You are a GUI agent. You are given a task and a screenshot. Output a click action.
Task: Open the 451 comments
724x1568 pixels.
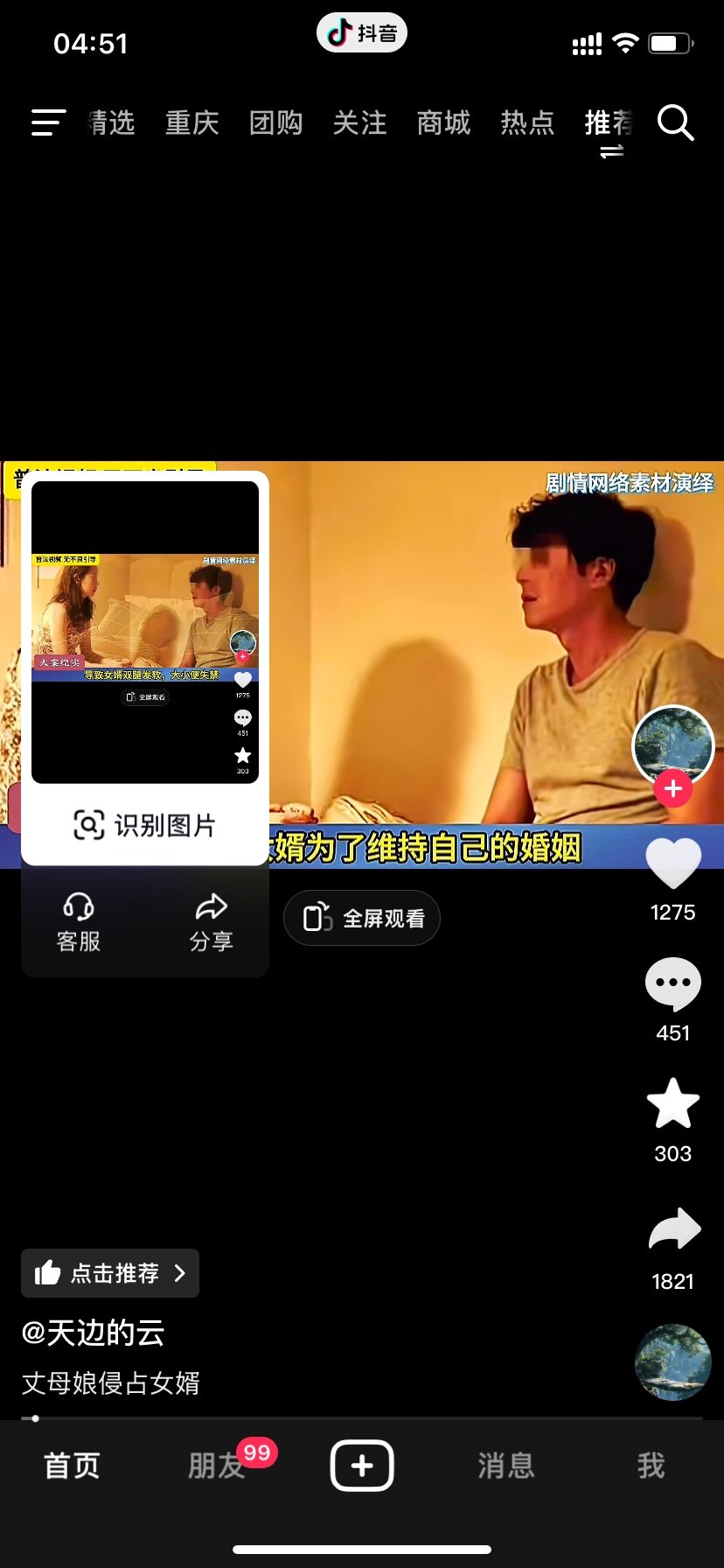pyautogui.click(x=672, y=984)
